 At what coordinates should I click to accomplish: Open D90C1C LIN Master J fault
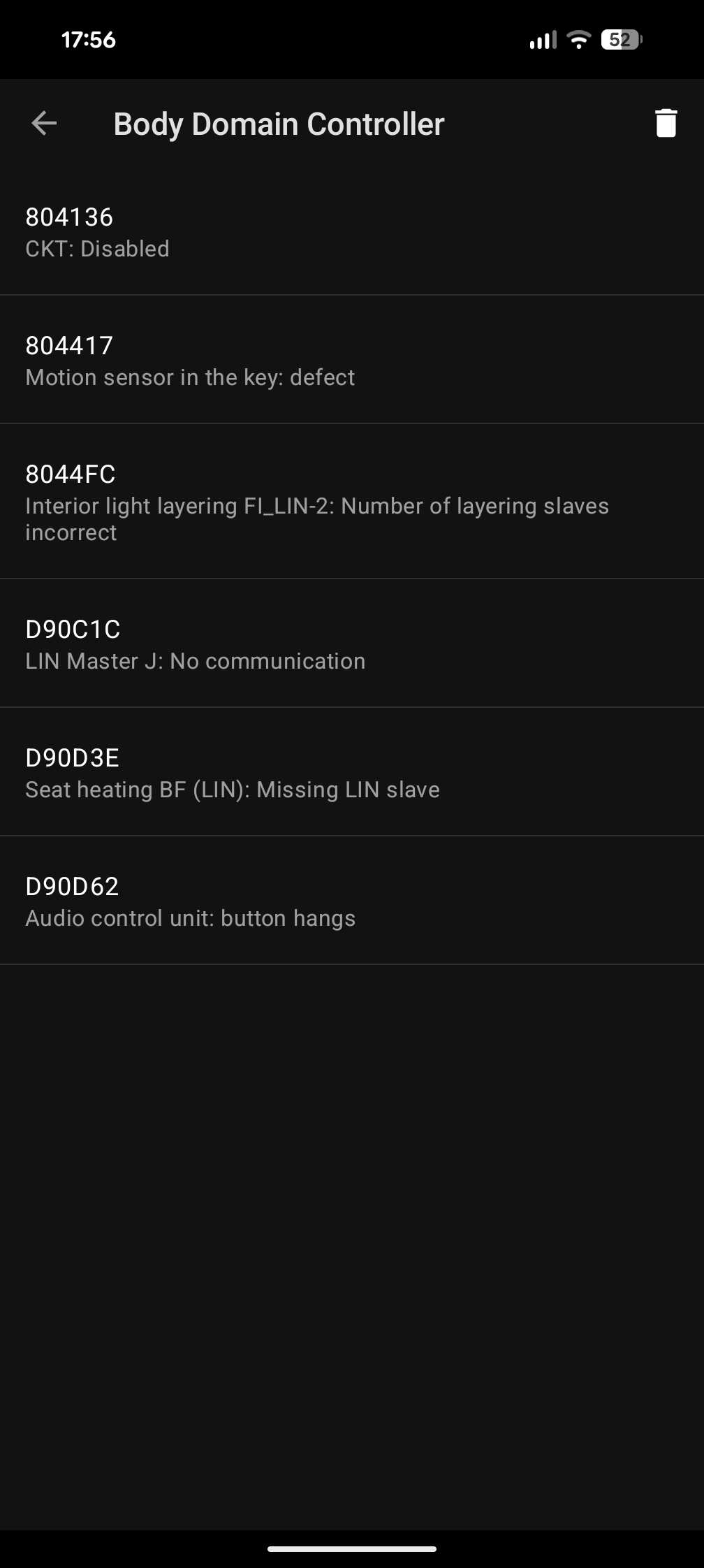pos(352,644)
